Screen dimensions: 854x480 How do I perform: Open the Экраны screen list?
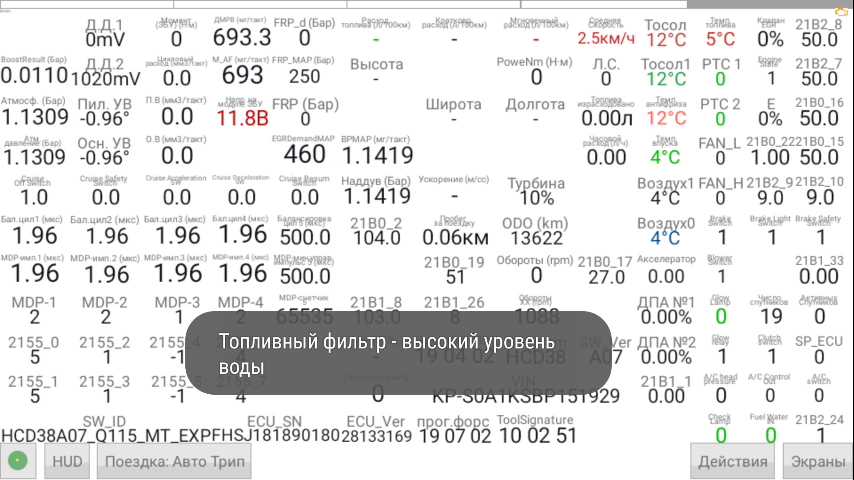[816, 462]
